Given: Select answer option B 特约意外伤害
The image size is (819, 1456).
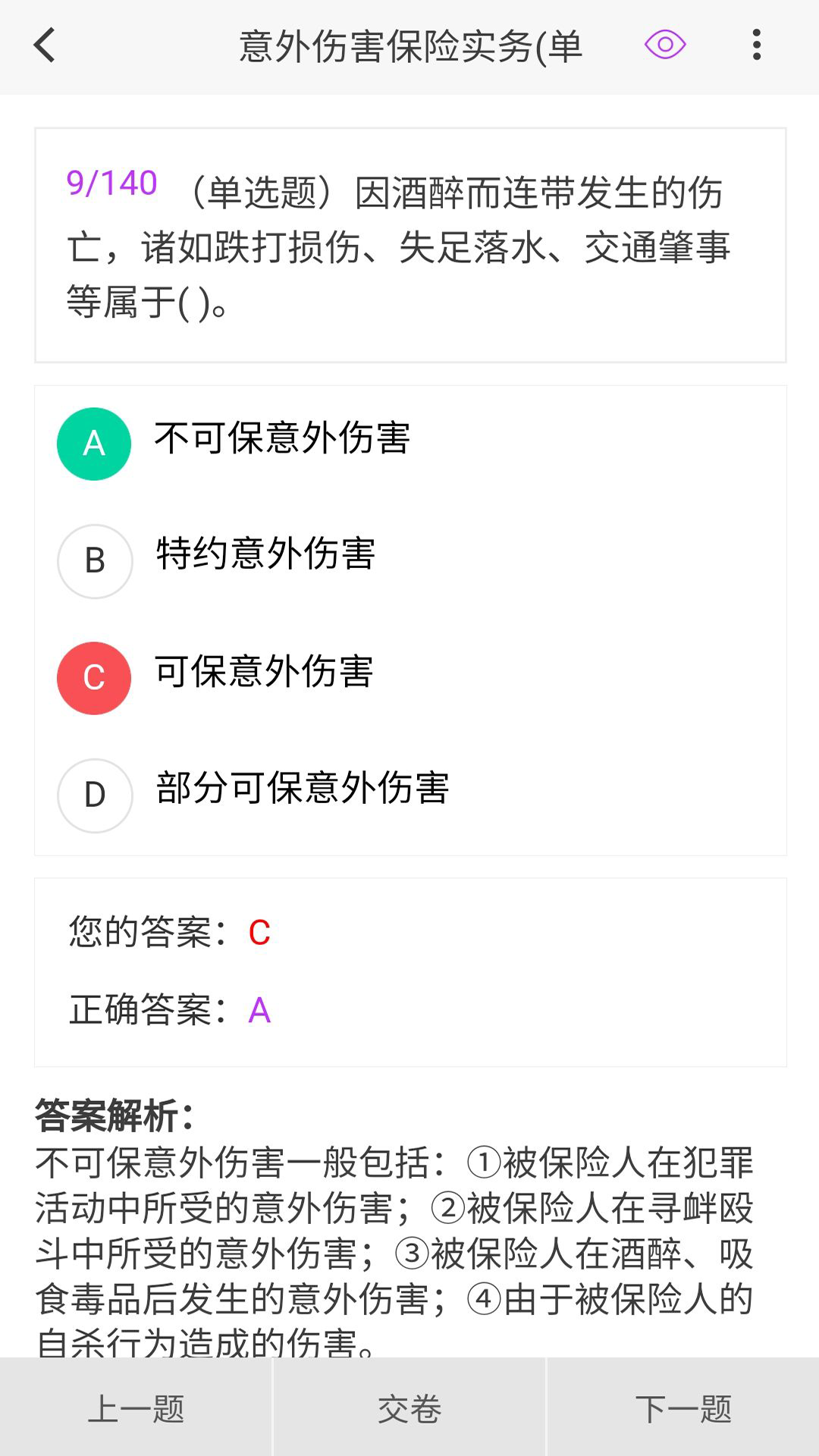Looking at the screenshot, I should (265, 554).
